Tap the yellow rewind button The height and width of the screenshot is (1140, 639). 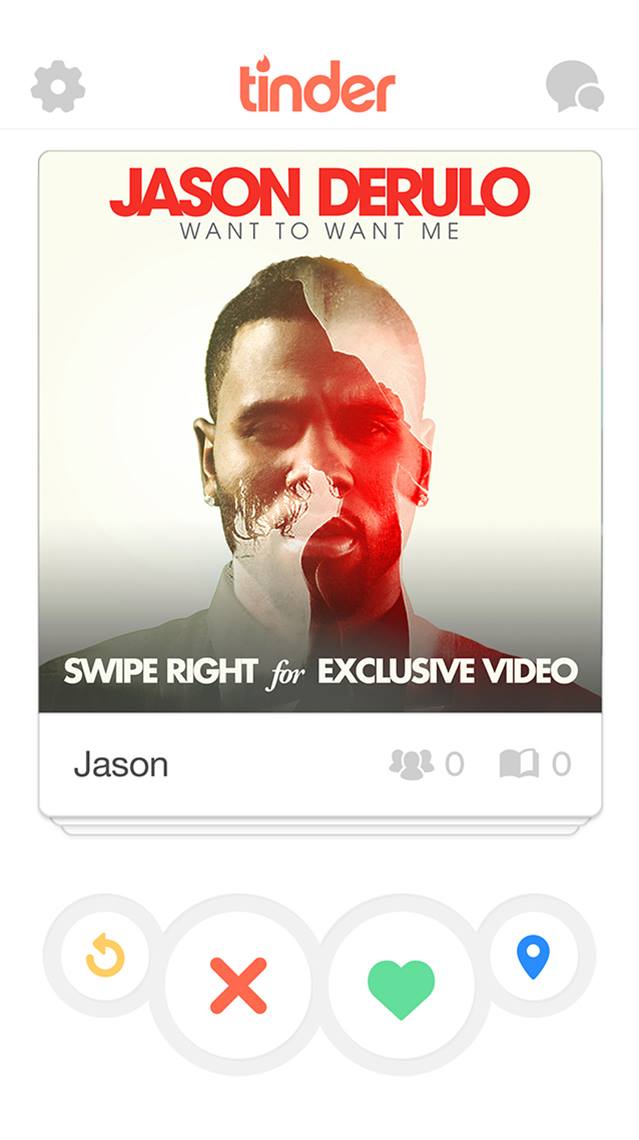(x=105, y=955)
